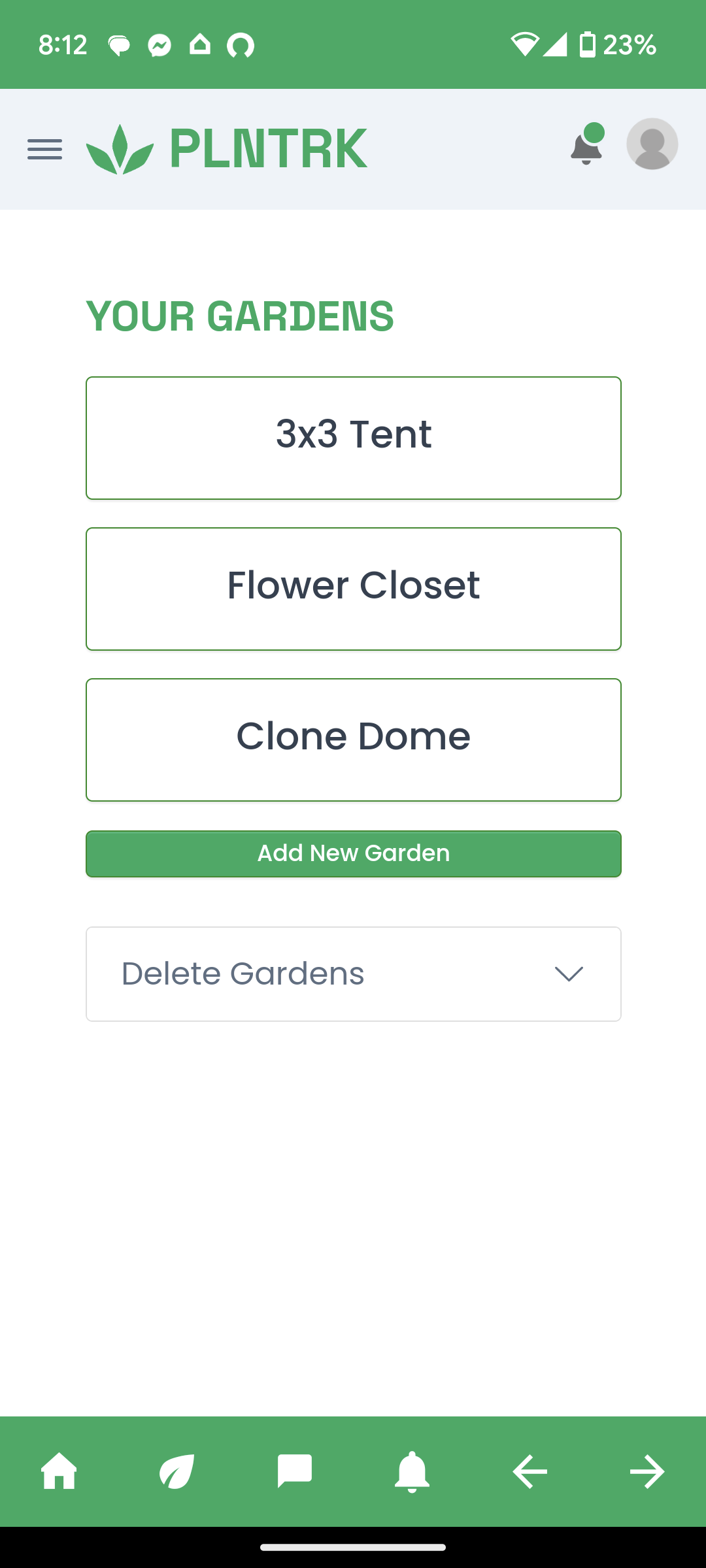Go forward using the right arrow icon

point(647,1472)
